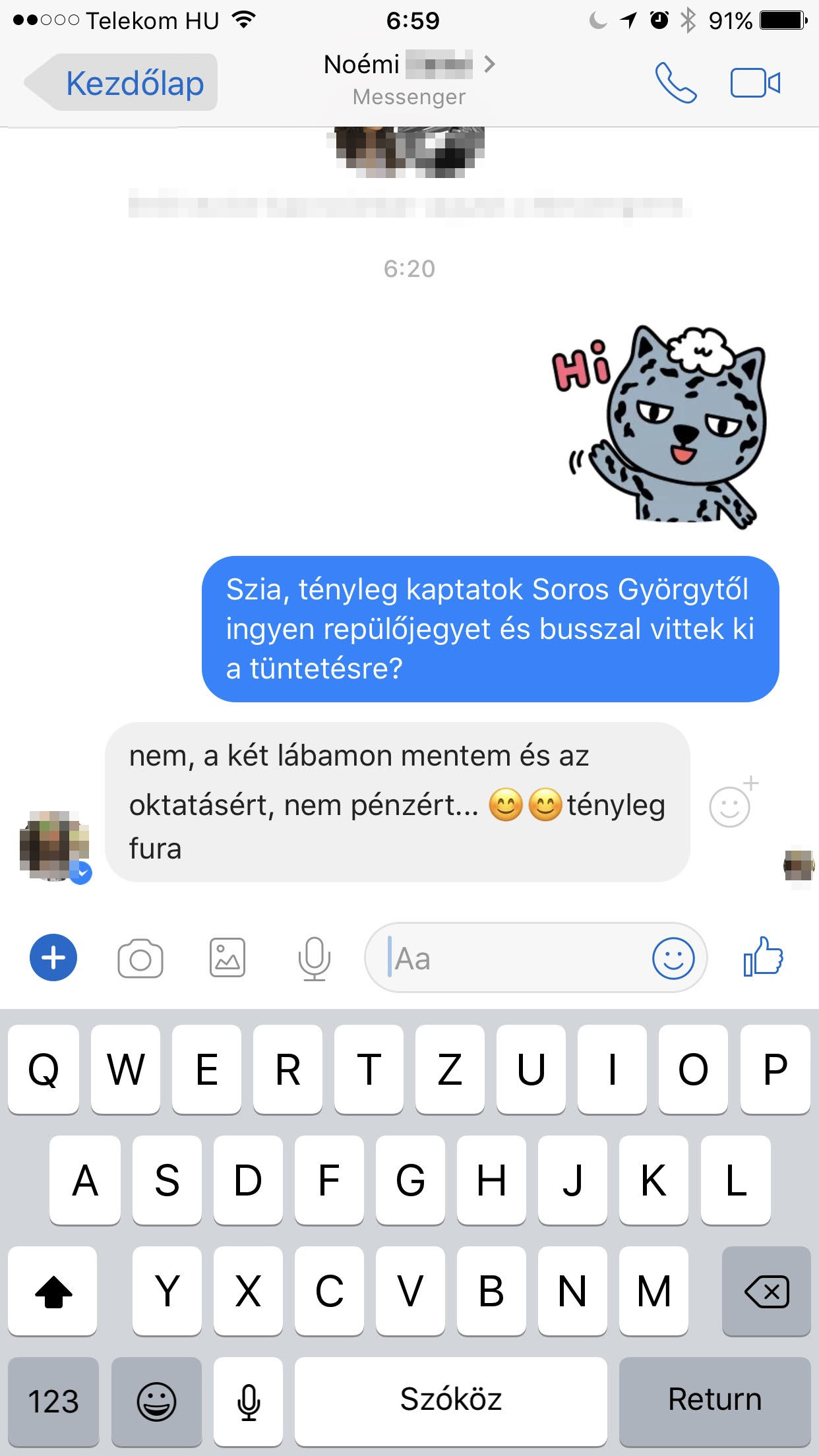Switch keyboard to 123 numbers layout

tap(53, 1401)
